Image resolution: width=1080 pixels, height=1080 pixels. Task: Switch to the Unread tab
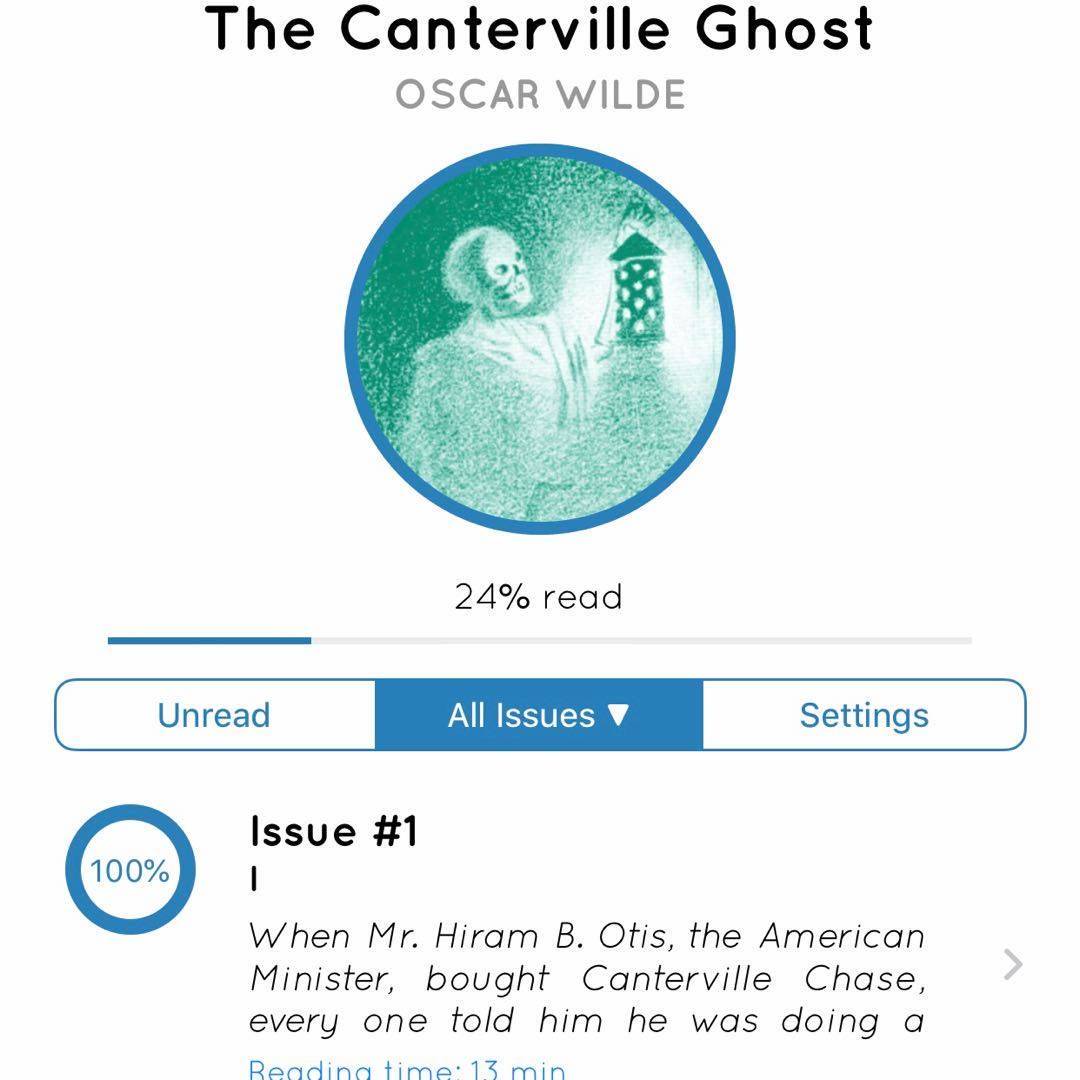pos(214,715)
